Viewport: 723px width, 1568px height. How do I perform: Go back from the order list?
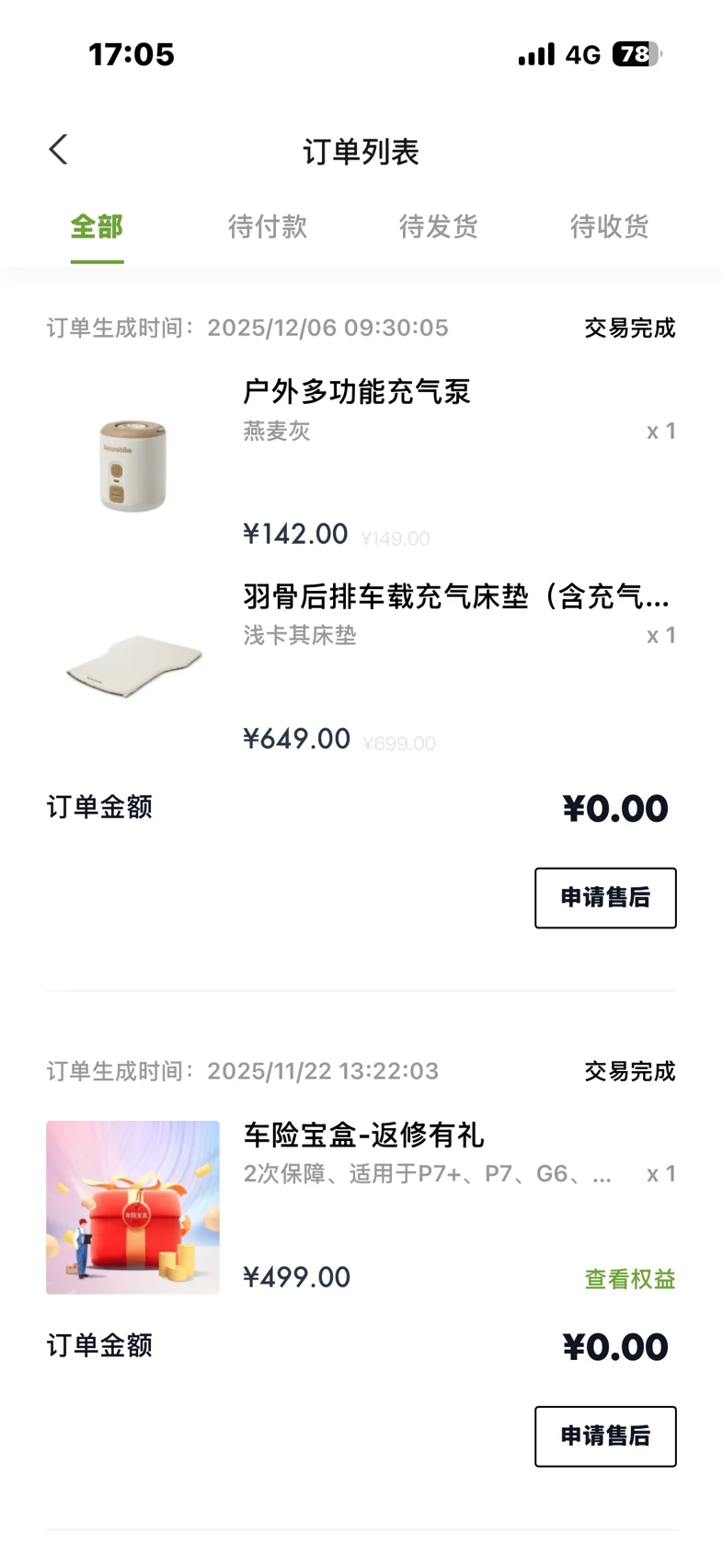[59, 150]
